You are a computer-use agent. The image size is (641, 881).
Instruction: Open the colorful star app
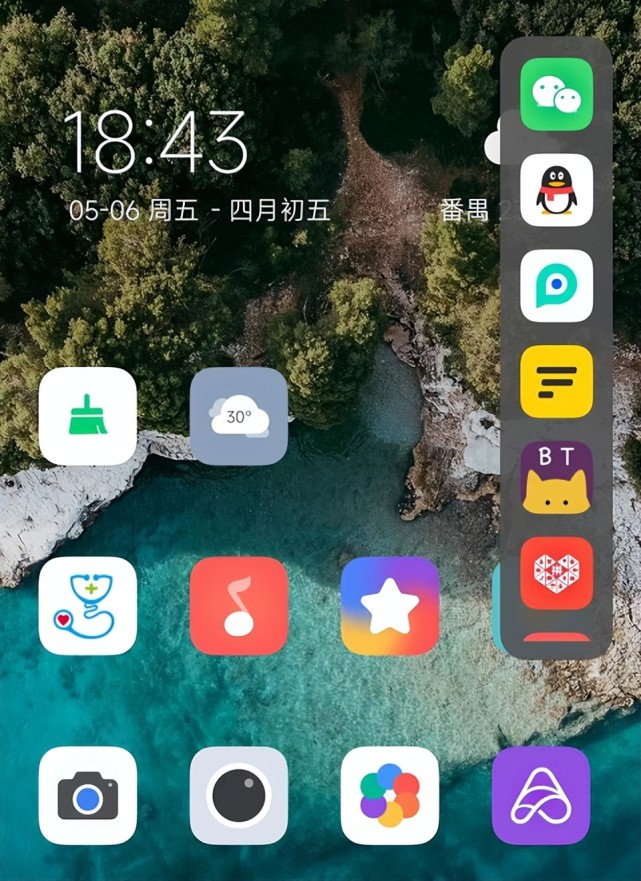390,606
